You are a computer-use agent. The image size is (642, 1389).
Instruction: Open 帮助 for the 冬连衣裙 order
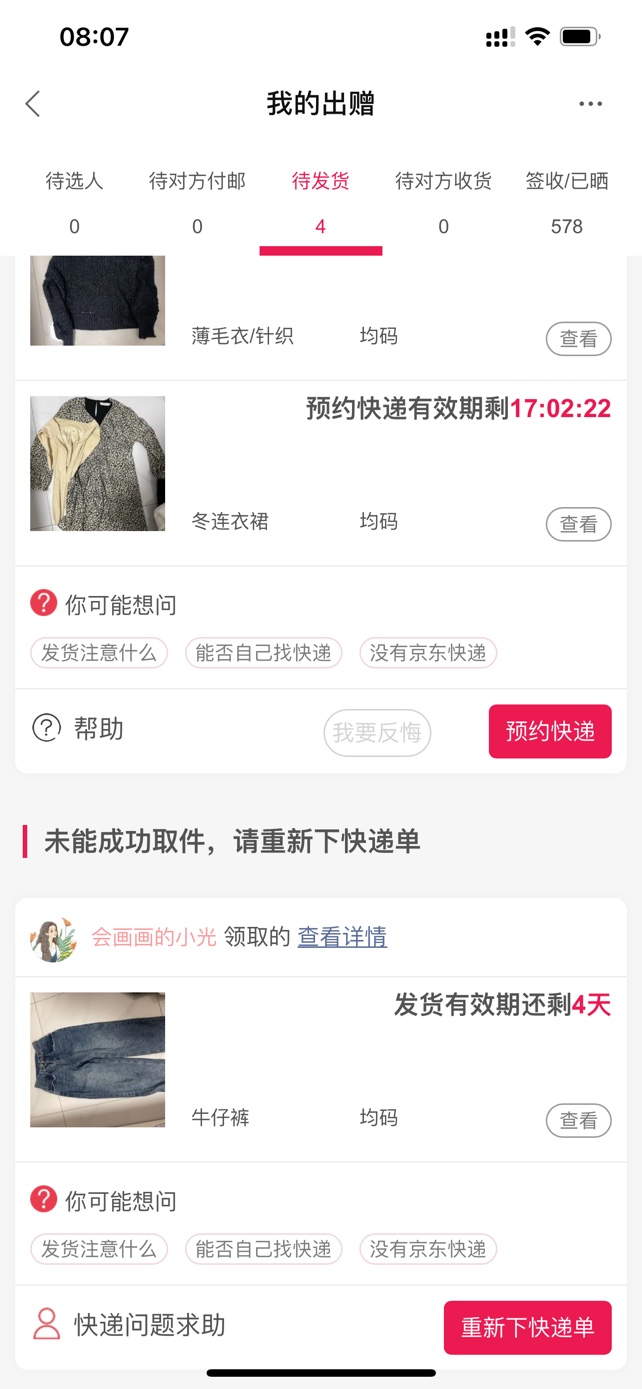(x=78, y=729)
